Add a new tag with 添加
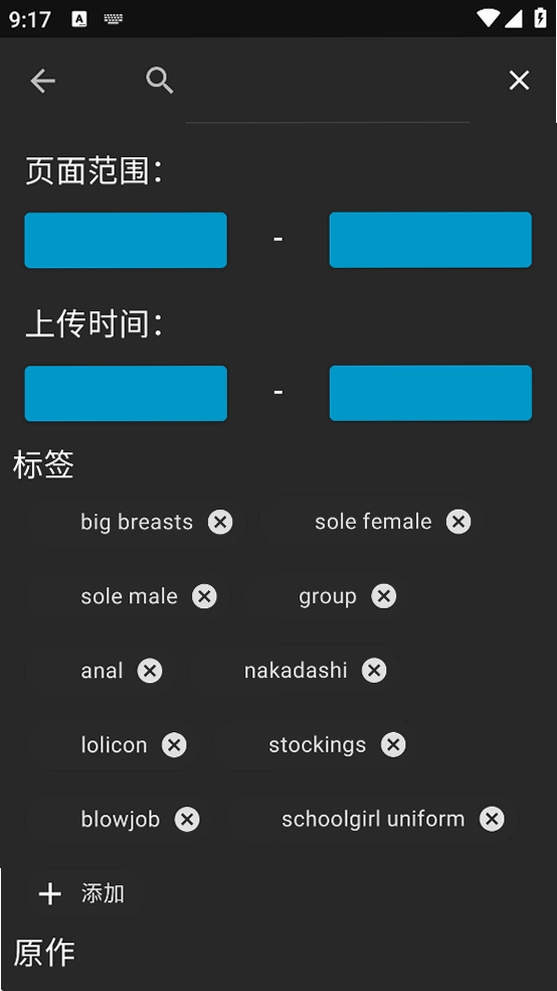557x991 pixels. (82, 894)
